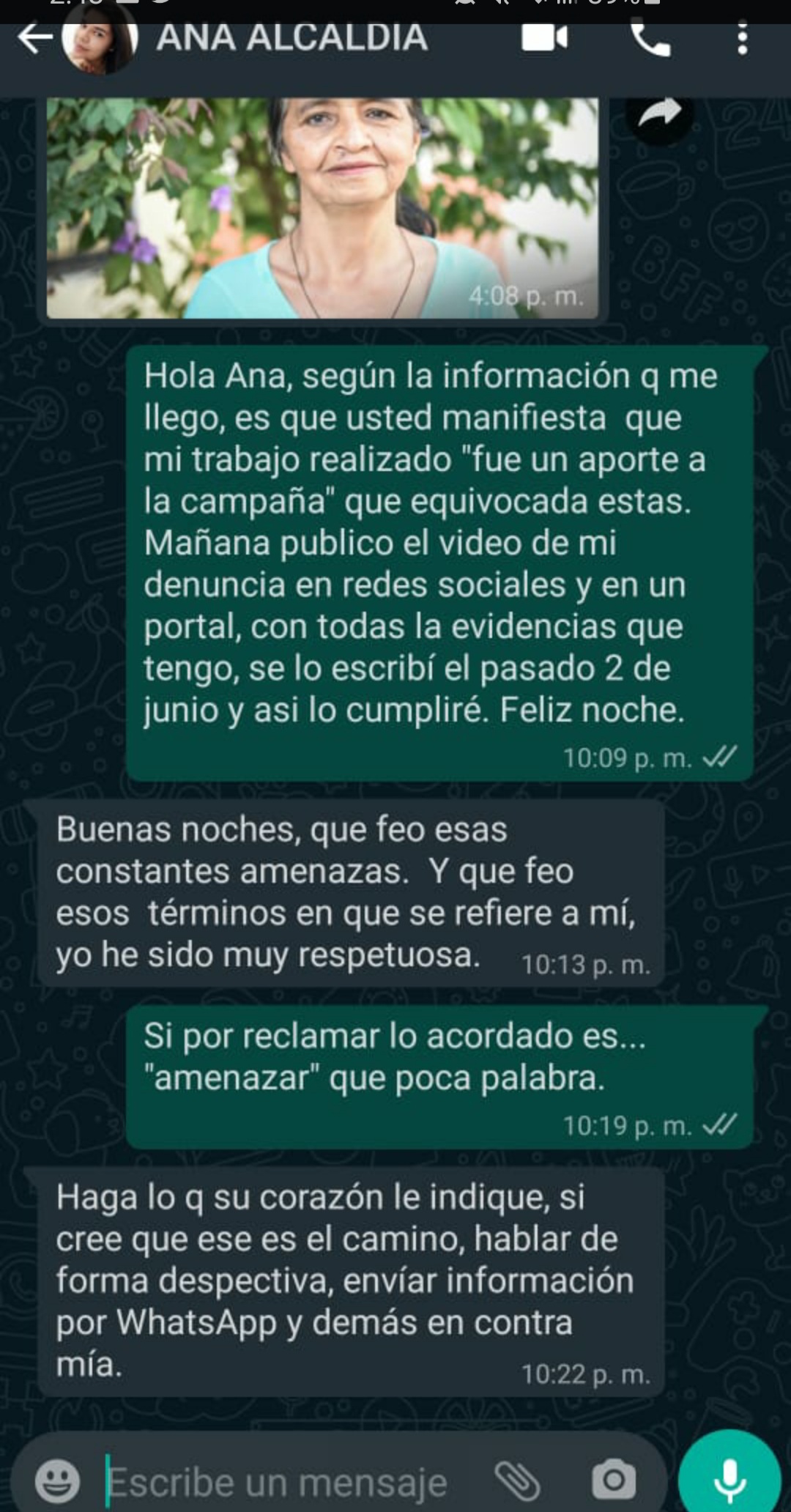This screenshot has width=791, height=1512.
Task: Open ANA ALCALDIA contact profile picture
Action: [100, 44]
